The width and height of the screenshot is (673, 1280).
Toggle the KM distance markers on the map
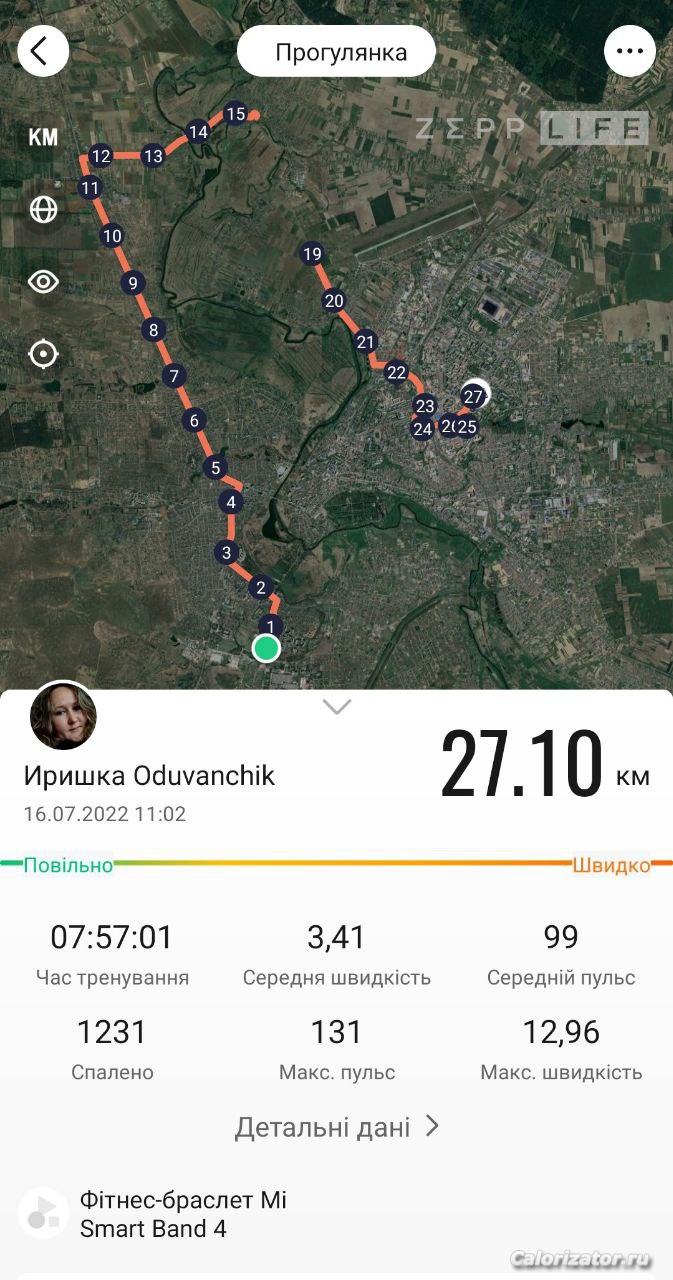pyautogui.click(x=43, y=137)
